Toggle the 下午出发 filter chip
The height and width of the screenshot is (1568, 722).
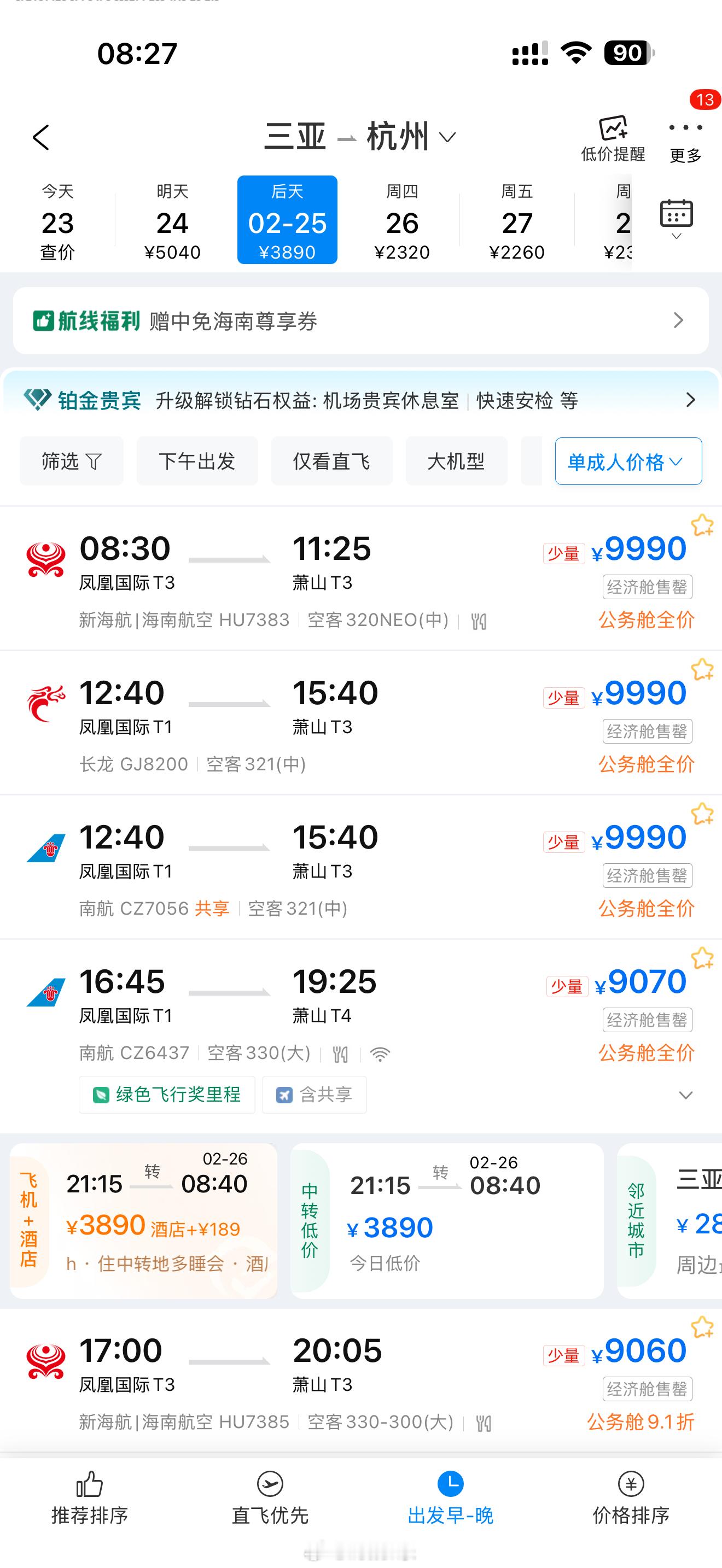pos(197,461)
